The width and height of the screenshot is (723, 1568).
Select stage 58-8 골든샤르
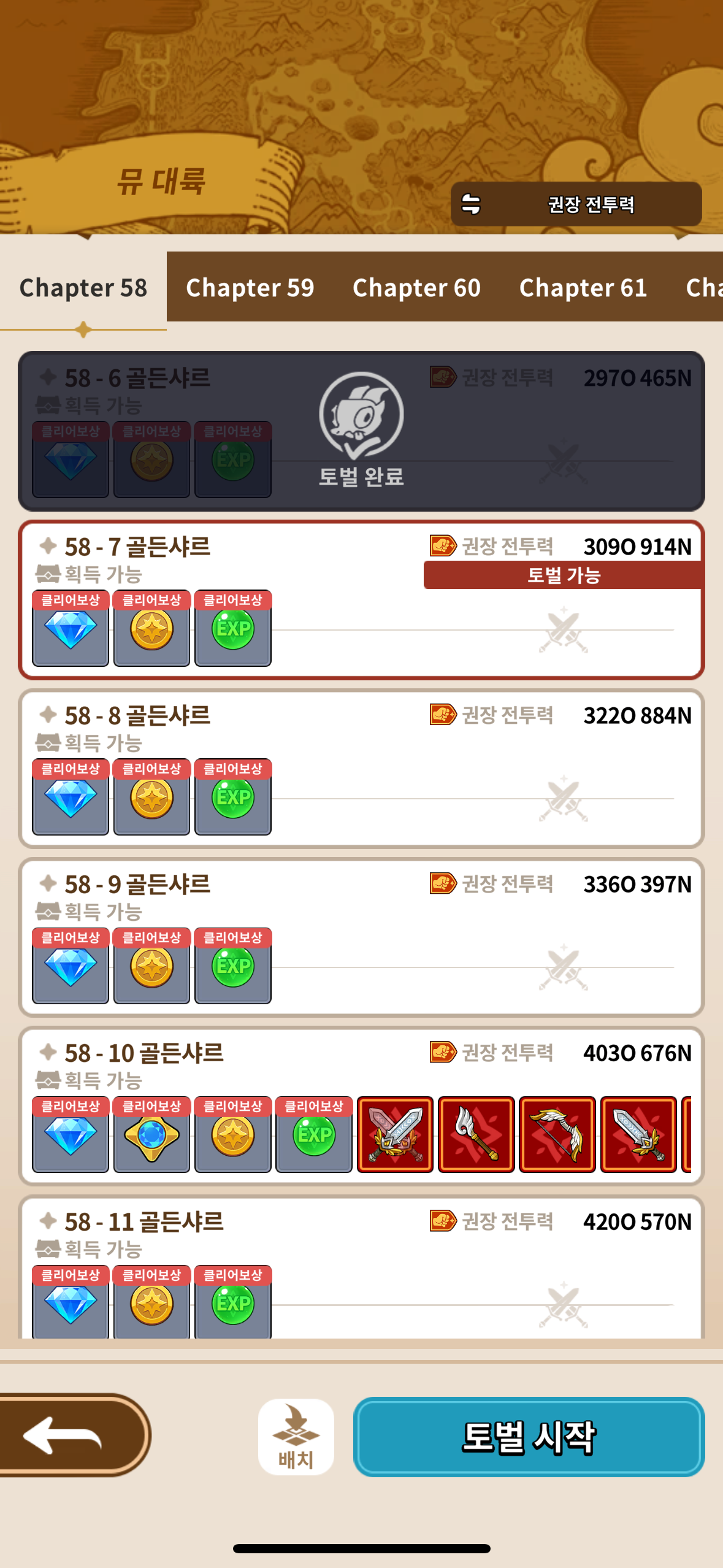pos(361,769)
